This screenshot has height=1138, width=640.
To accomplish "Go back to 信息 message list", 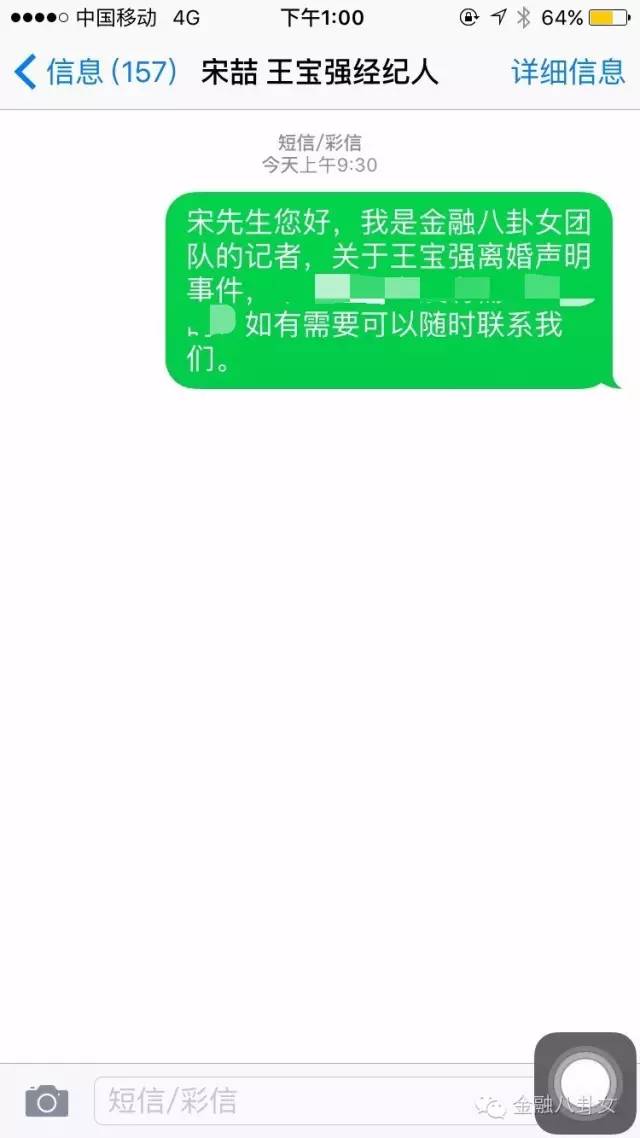I will (95, 73).
